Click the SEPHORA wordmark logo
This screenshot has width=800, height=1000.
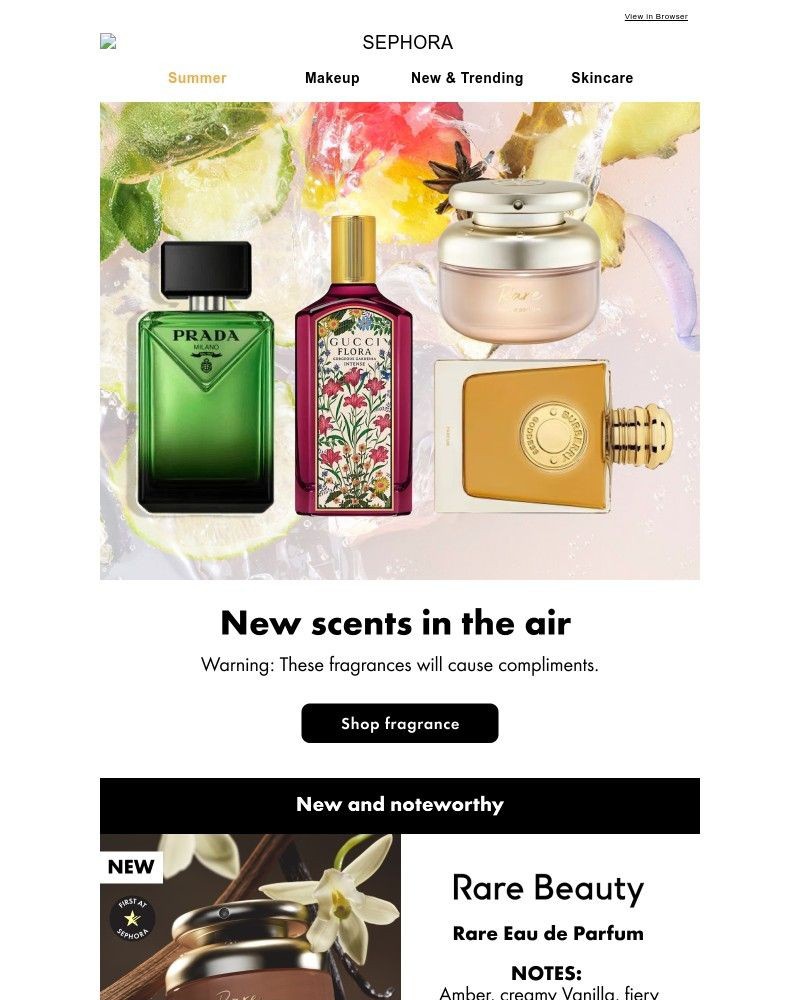coord(409,42)
